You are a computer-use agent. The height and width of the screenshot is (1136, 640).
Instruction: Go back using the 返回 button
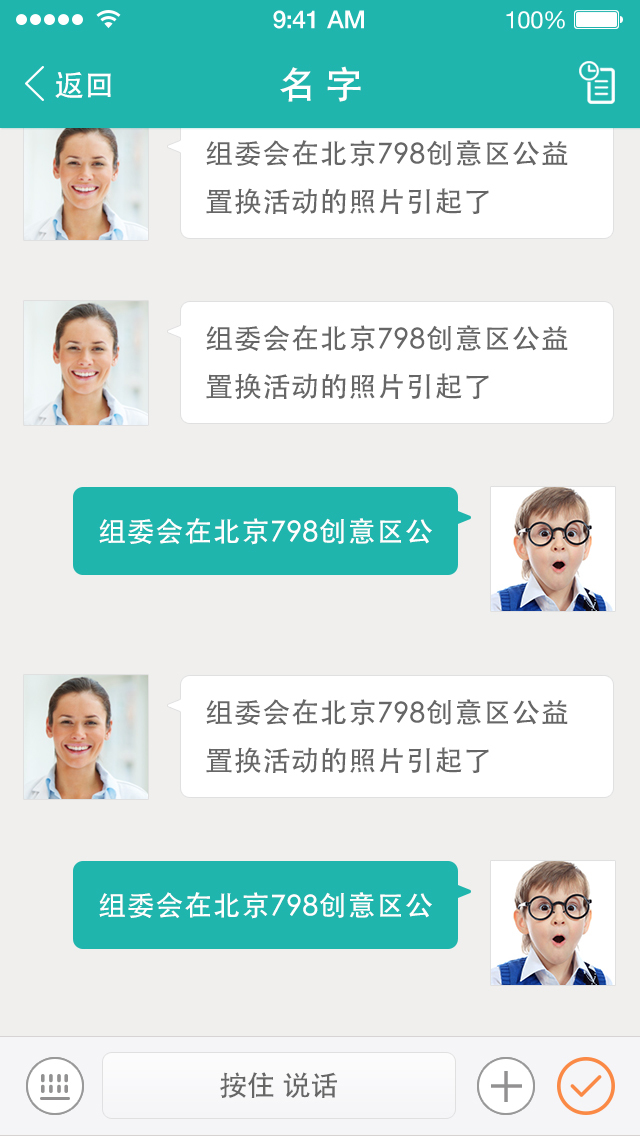pyautogui.click(x=68, y=85)
